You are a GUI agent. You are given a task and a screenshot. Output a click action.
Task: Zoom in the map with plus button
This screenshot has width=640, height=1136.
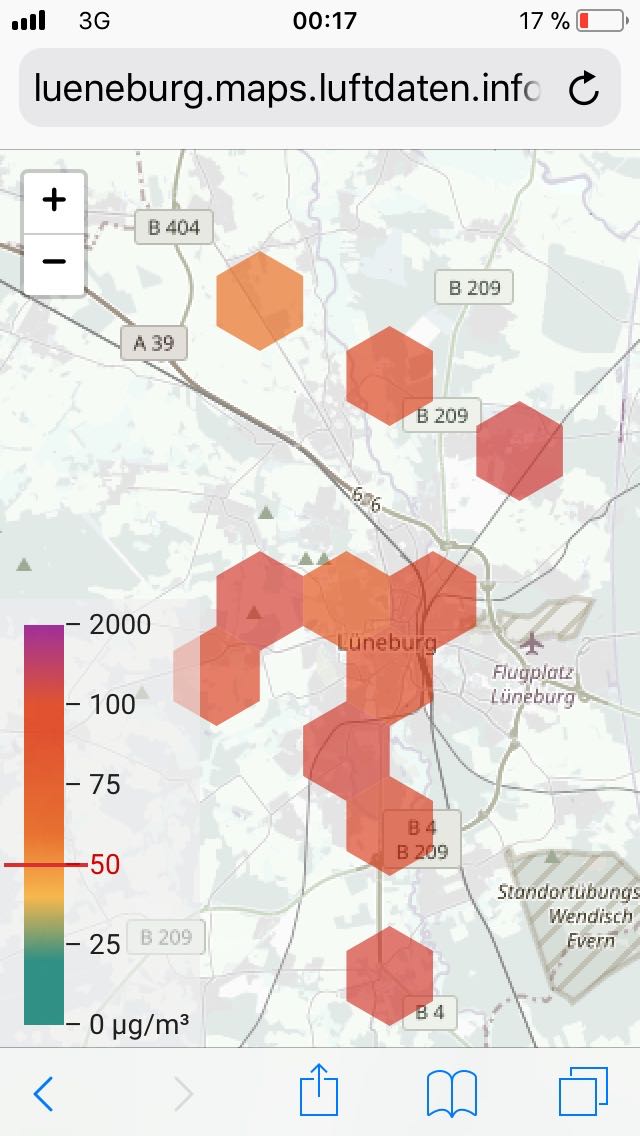coord(54,201)
